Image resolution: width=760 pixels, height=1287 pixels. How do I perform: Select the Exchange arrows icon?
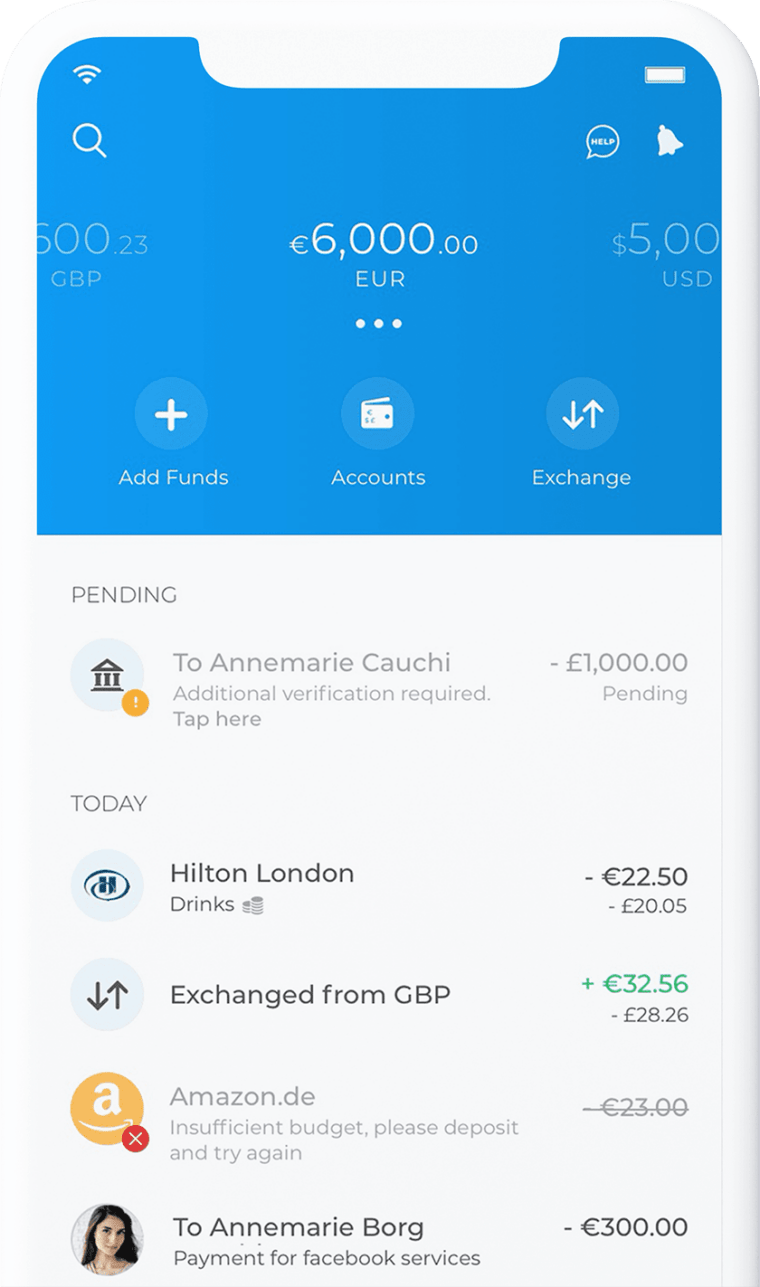582,412
